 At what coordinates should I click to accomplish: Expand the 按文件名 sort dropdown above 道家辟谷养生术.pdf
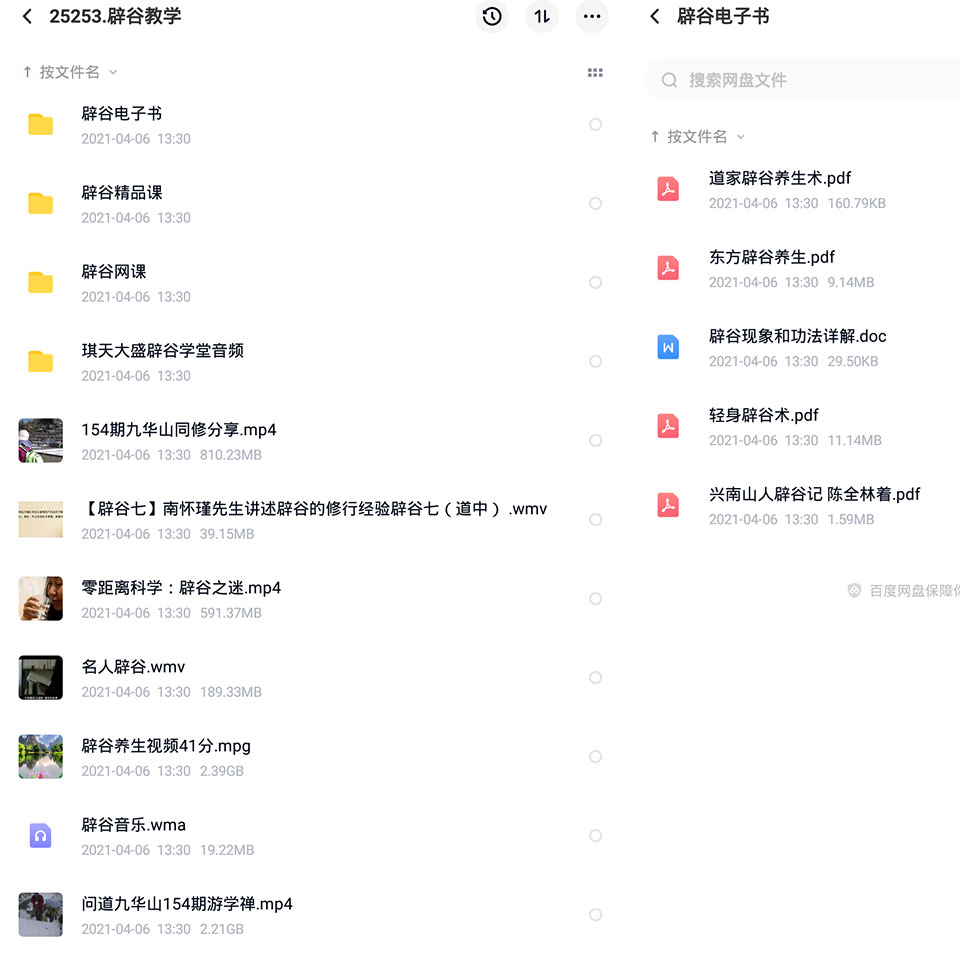(697, 137)
